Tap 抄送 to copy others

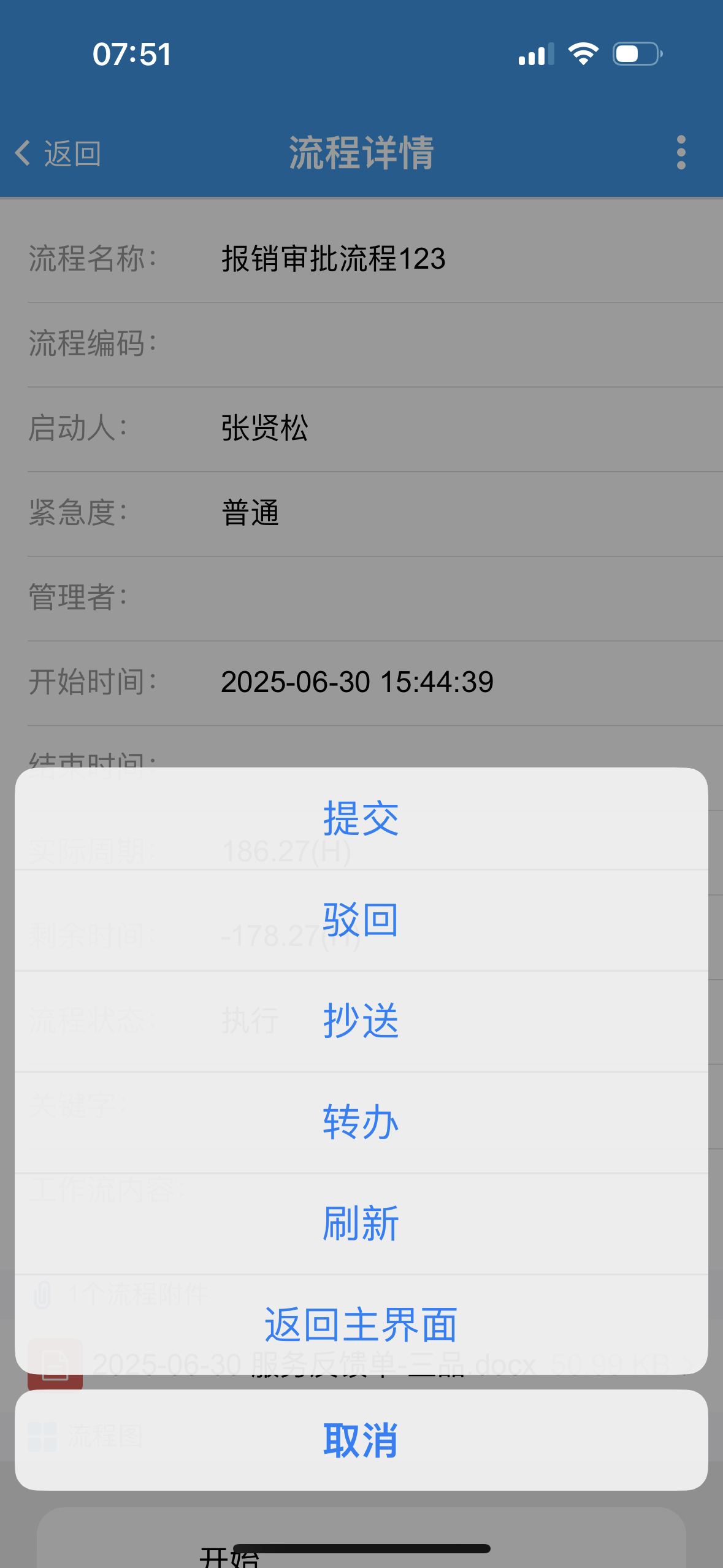361,1021
